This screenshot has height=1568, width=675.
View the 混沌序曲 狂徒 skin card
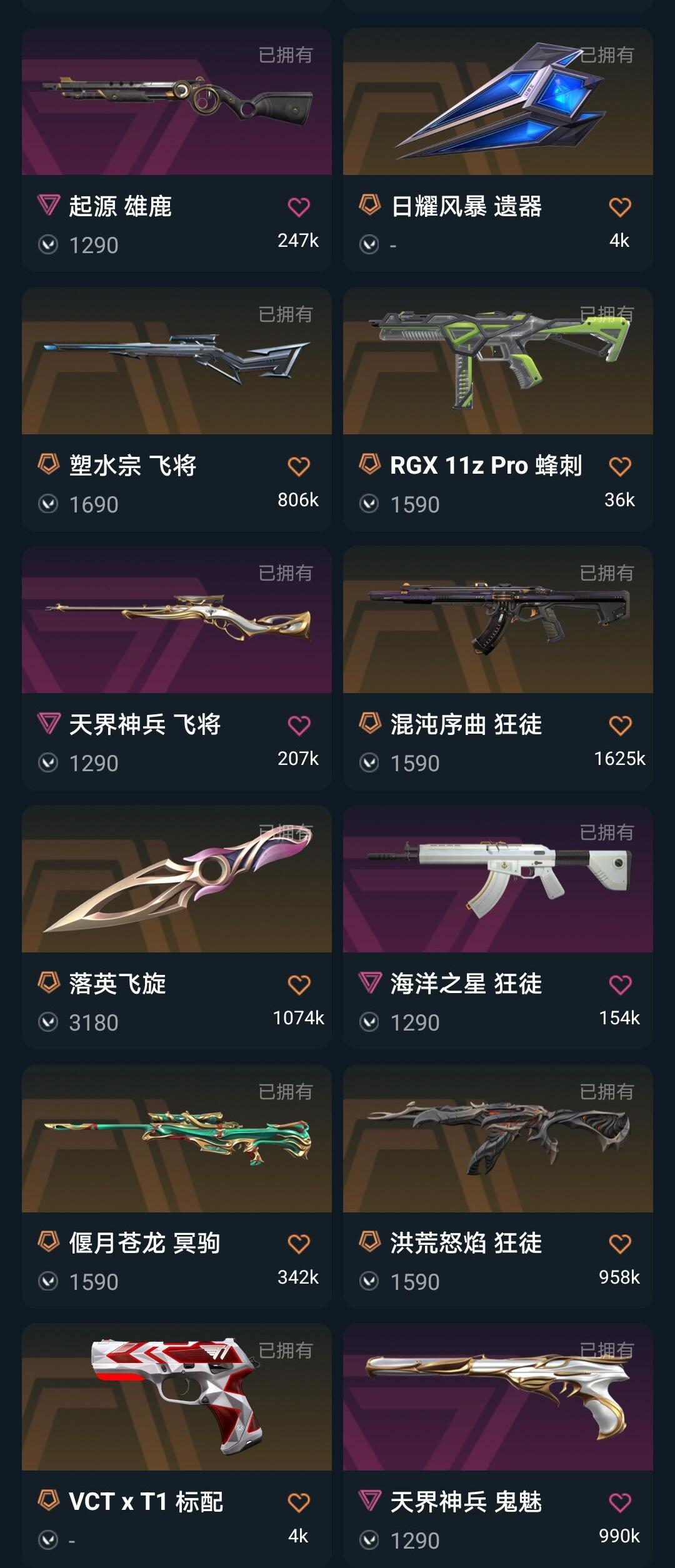[497, 619]
